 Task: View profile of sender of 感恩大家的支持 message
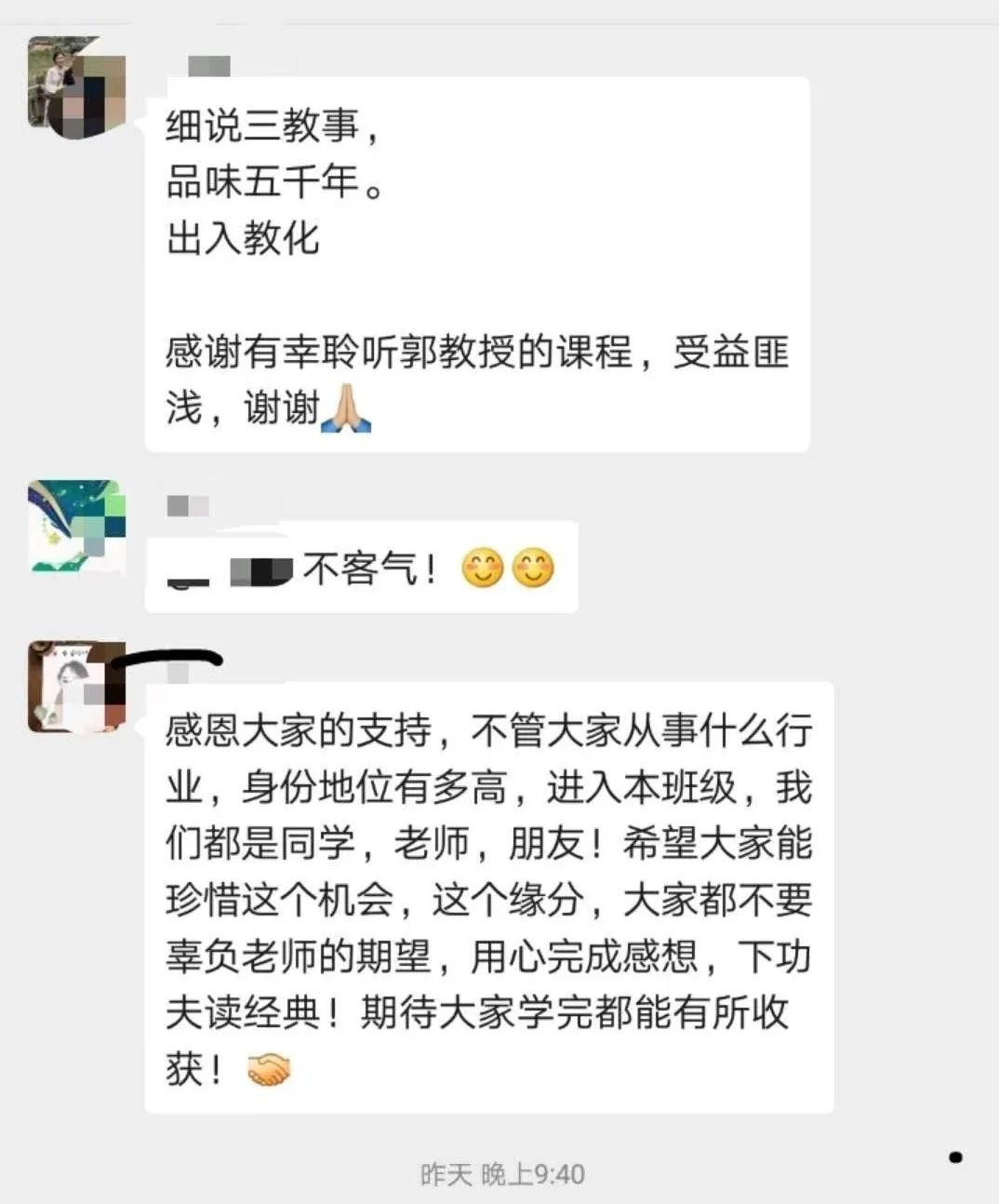[76, 687]
